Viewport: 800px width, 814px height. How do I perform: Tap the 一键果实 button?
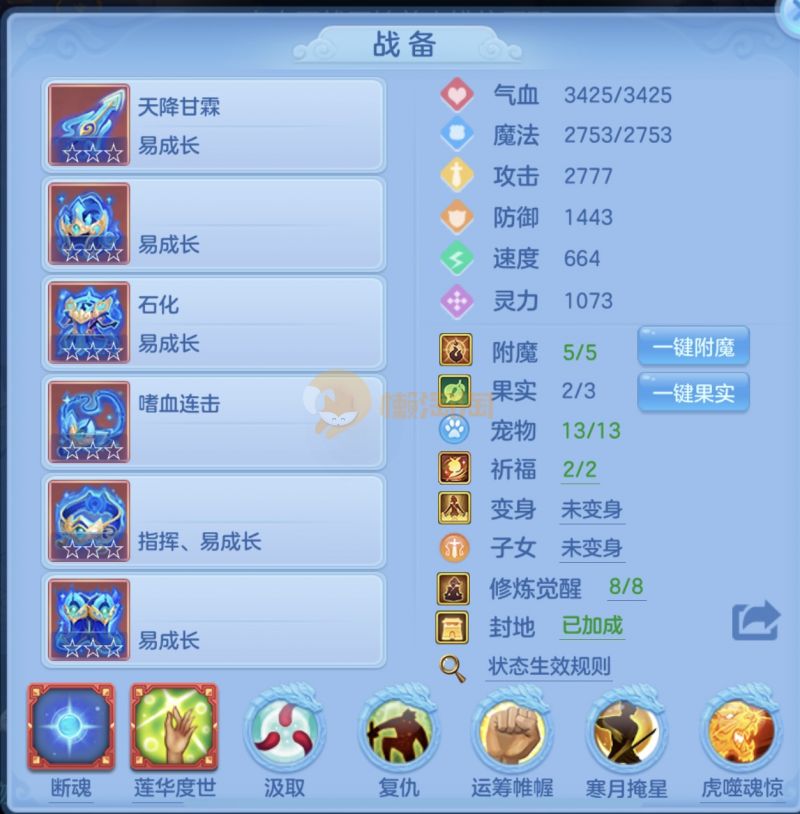point(693,392)
